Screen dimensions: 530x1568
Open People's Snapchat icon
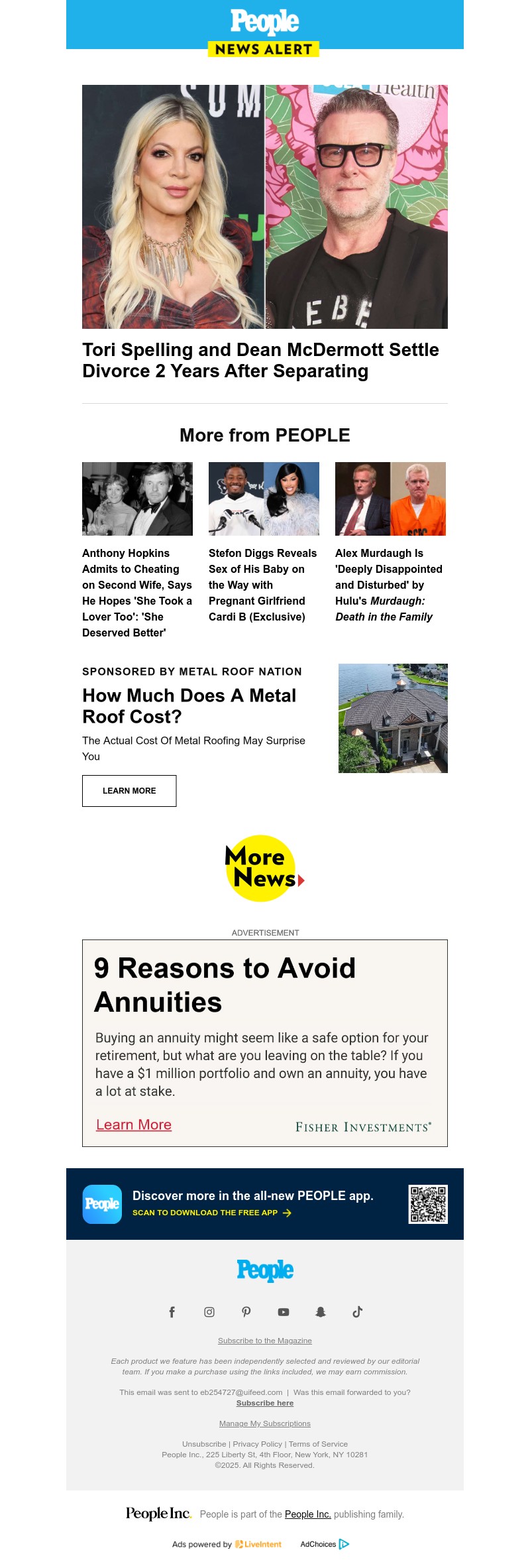(320, 1311)
